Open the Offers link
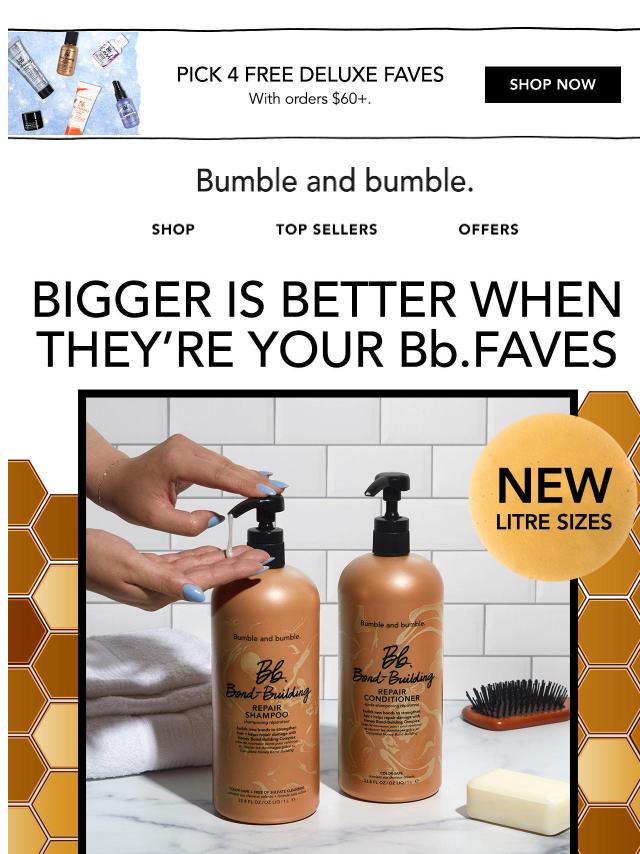 (x=488, y=229)
